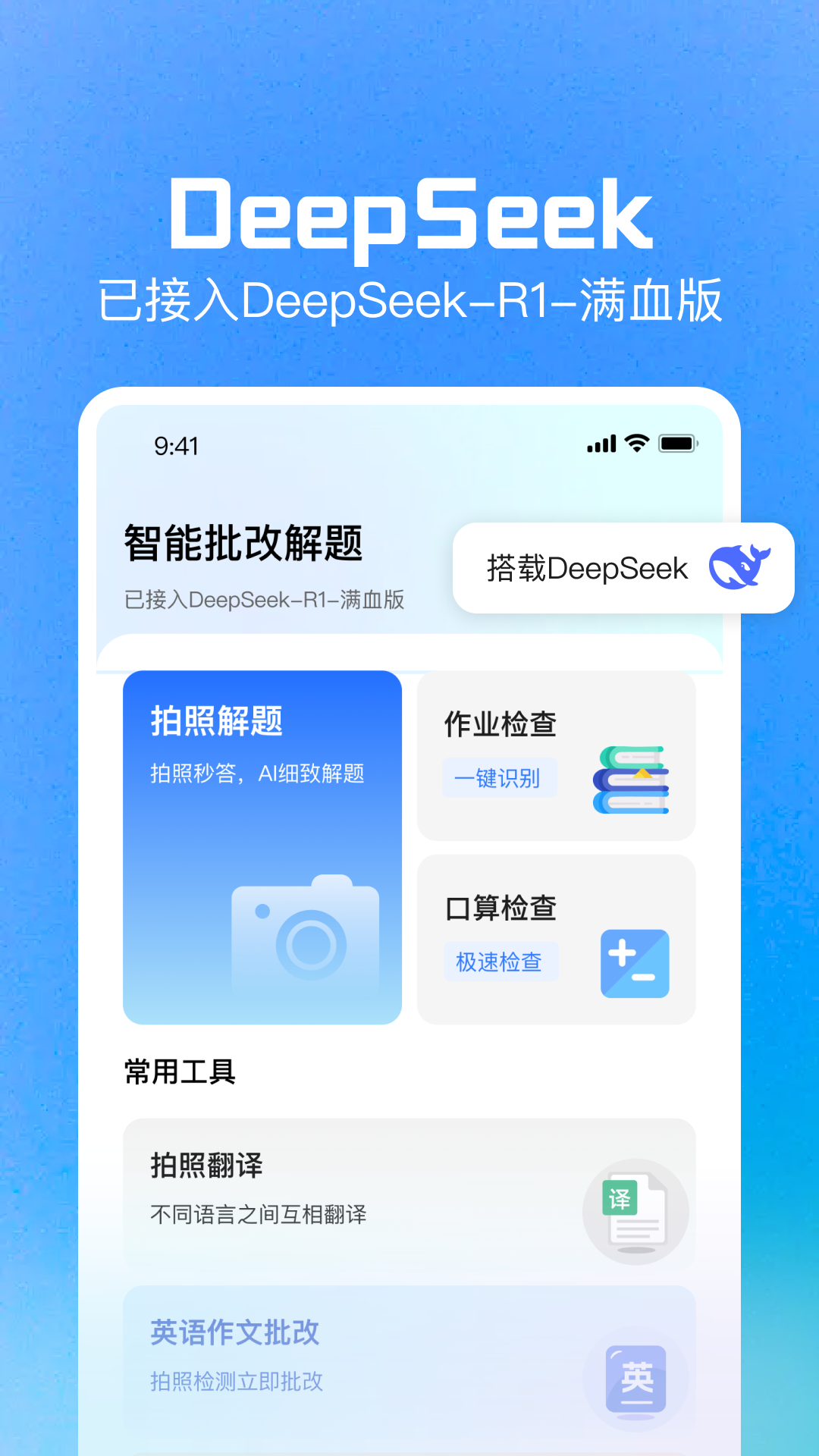Tap the 一键识别 label

click(500, 777)
